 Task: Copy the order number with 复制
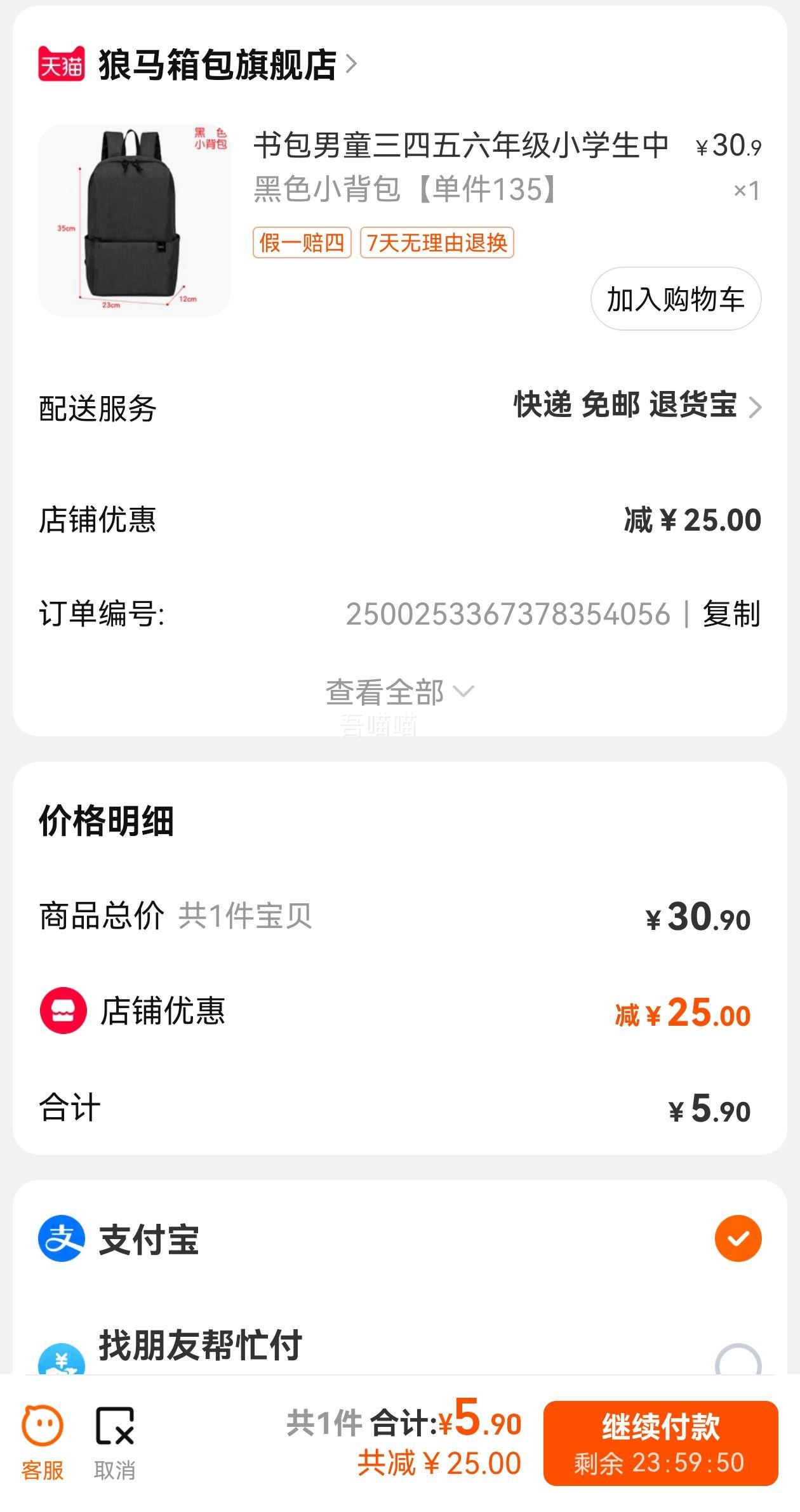[731, 614]
